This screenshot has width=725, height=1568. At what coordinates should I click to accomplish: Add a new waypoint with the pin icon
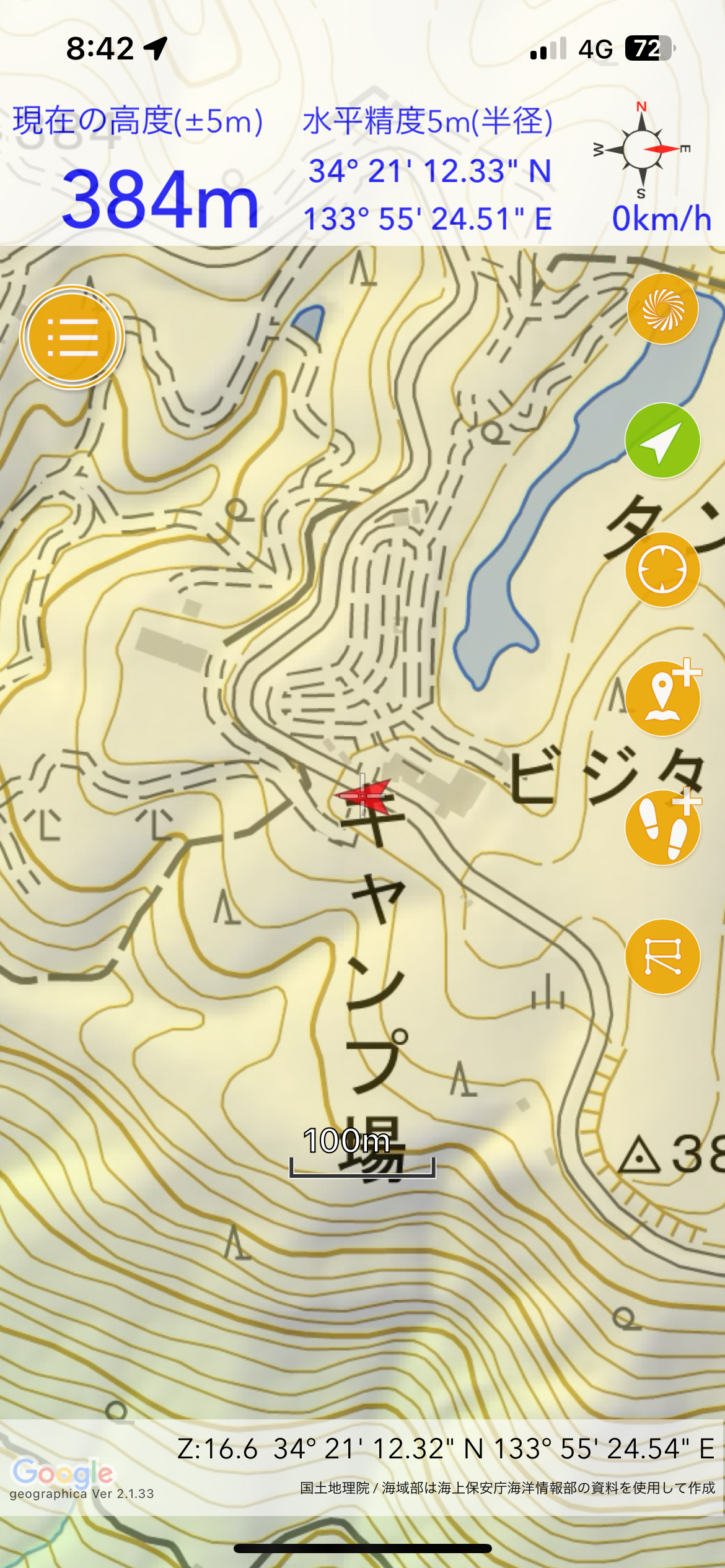tap(662, 699)
